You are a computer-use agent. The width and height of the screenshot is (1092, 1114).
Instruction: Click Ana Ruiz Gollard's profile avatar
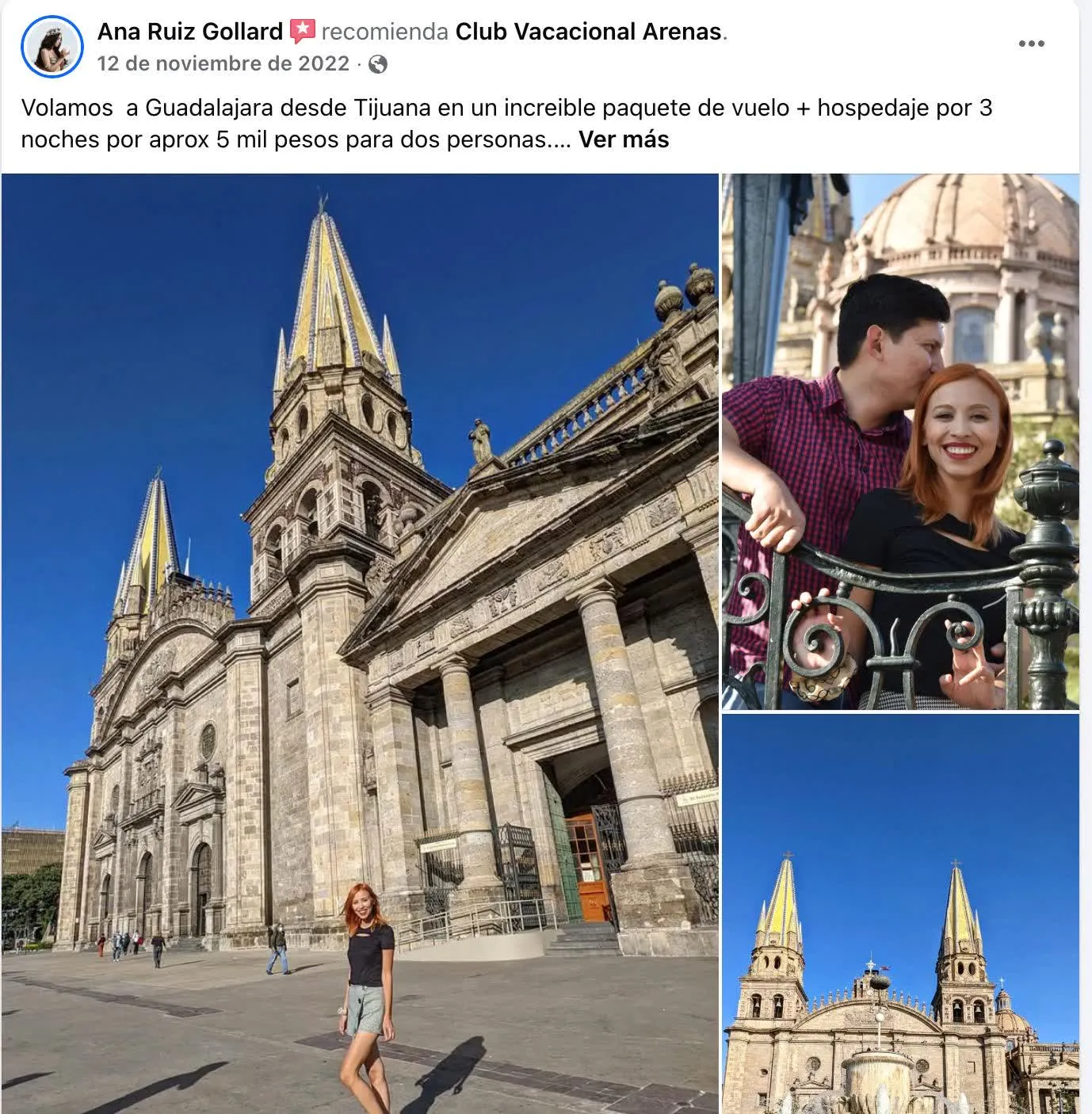[52, 45]
